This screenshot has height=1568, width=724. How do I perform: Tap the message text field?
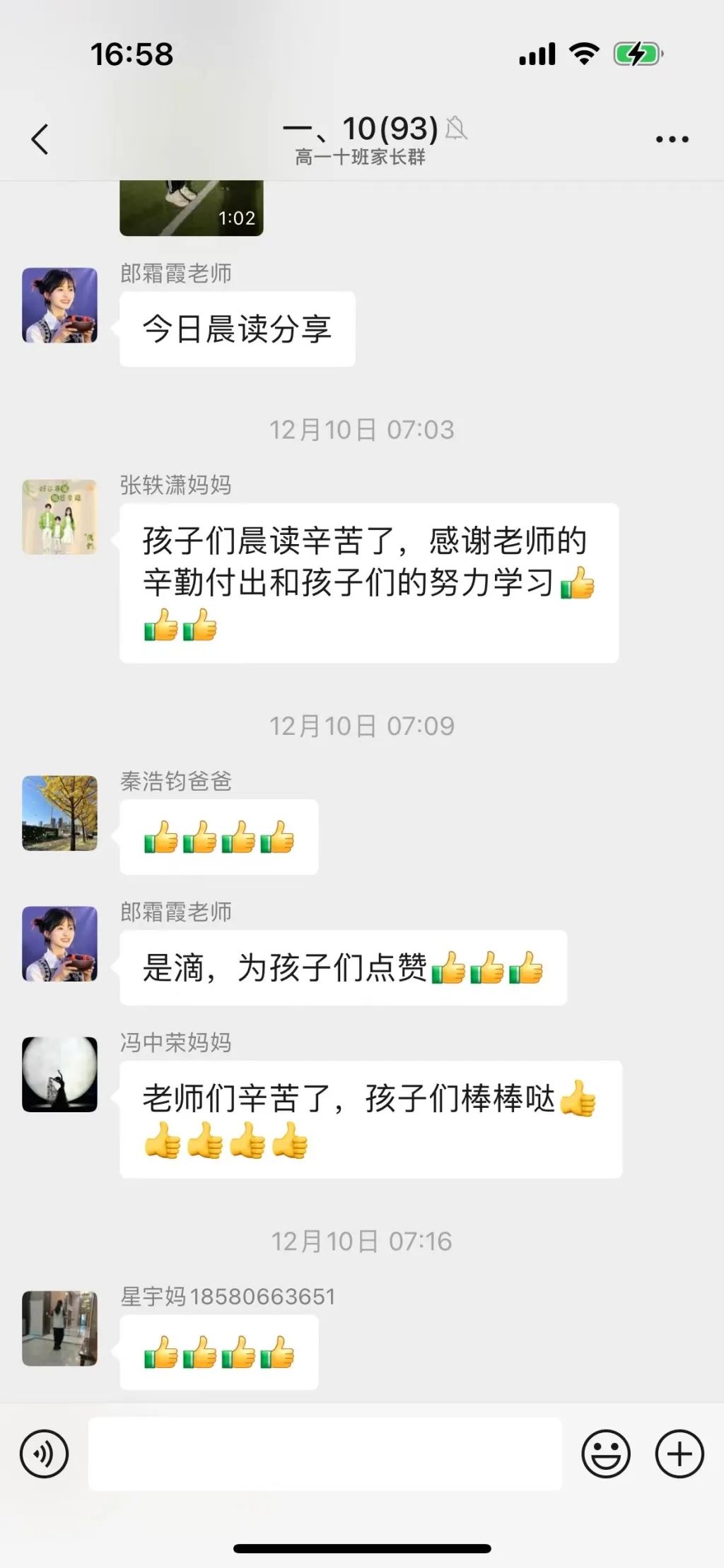tap(325, 1454)
